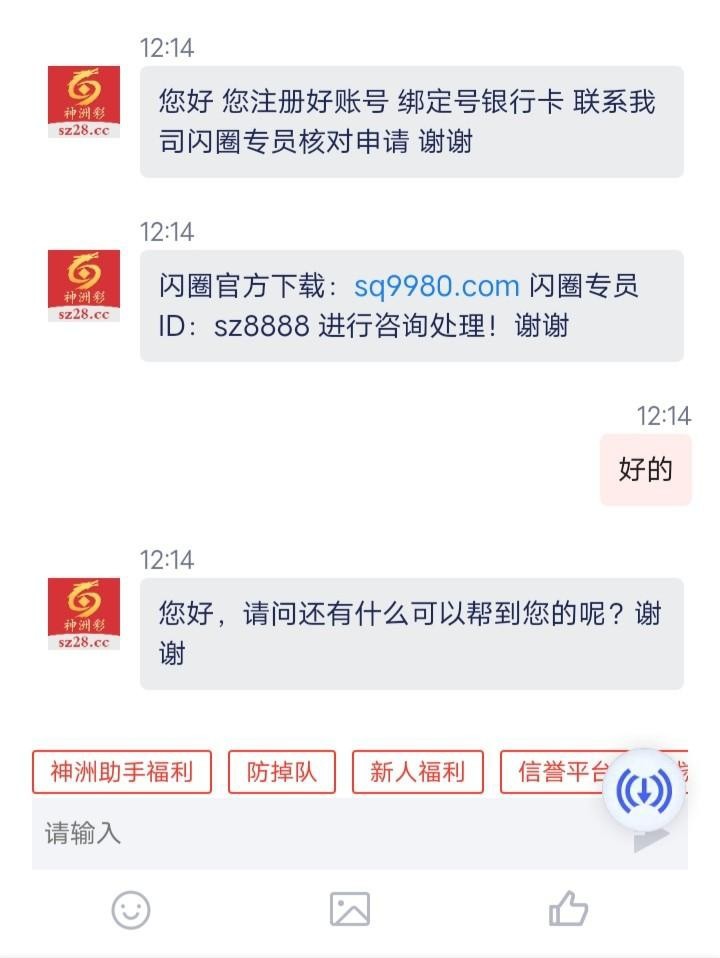720x958 pixels.
Task: Tap the 信誉平台 chip
Action: point(560,772)
